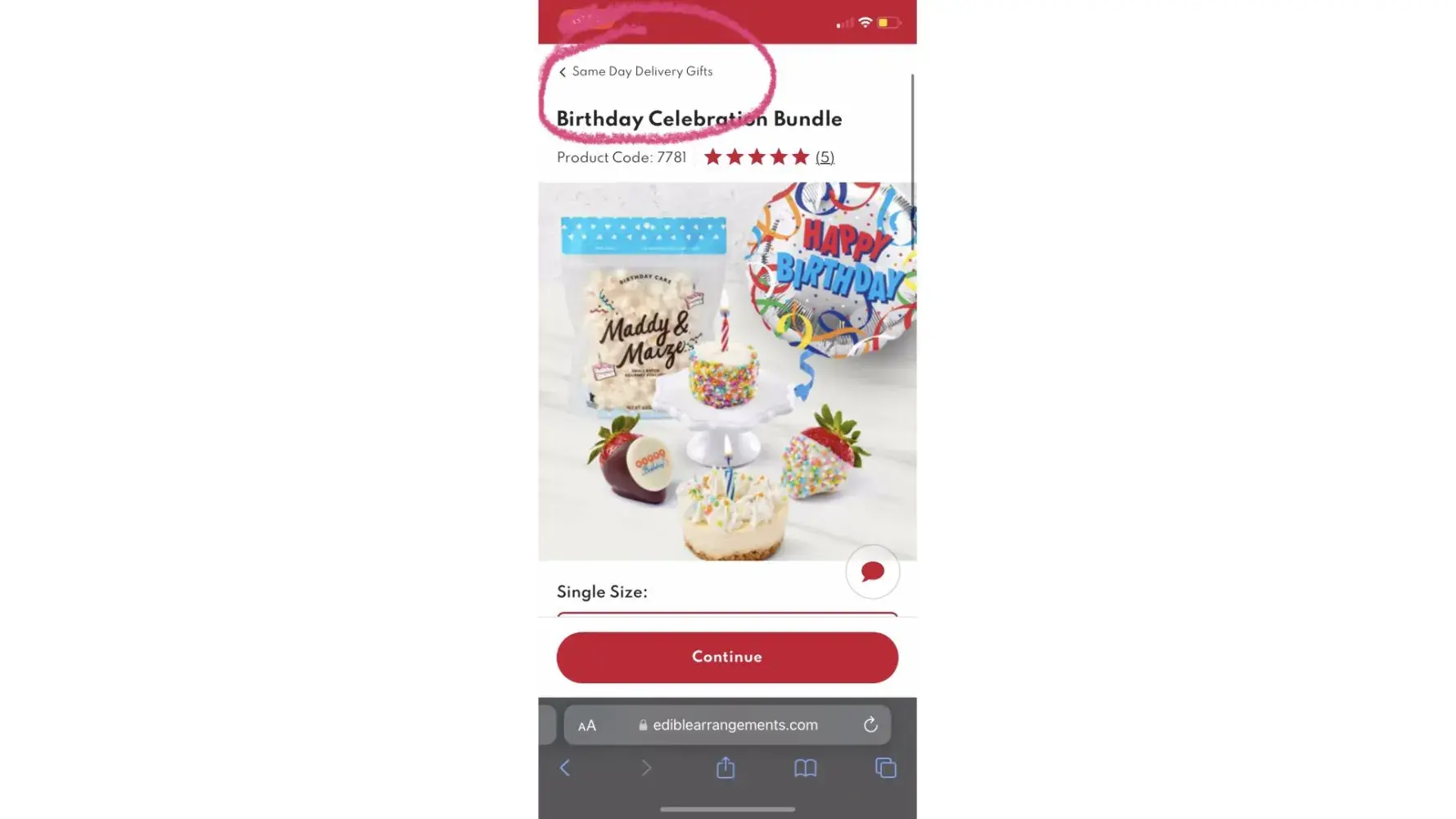The image size is (1456, 819).
Task: Share this page from Safari toolbar
Action: tap(726, 768)
